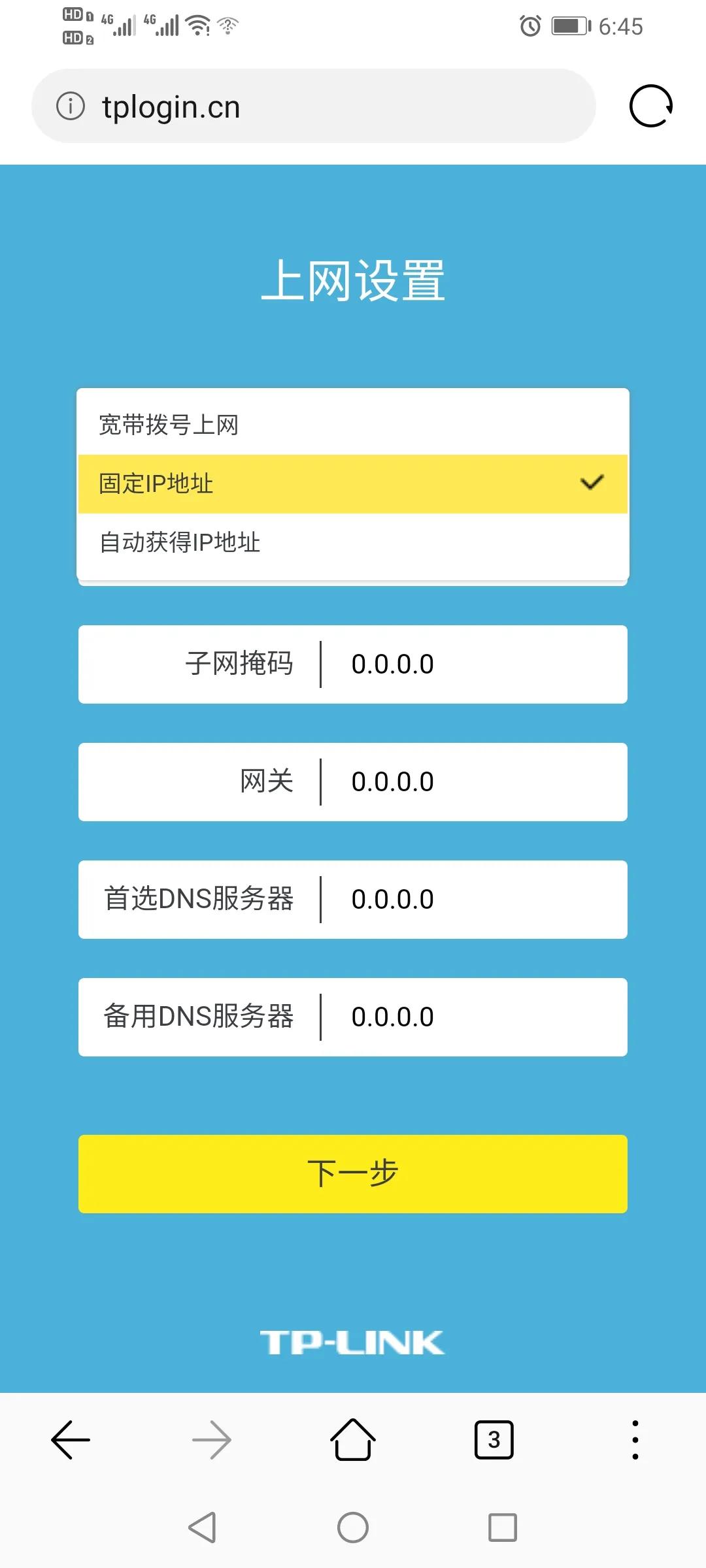Screen dimensions: 706x1568
Task: Tap the site info icon in address bar
Action: [71, 106]
